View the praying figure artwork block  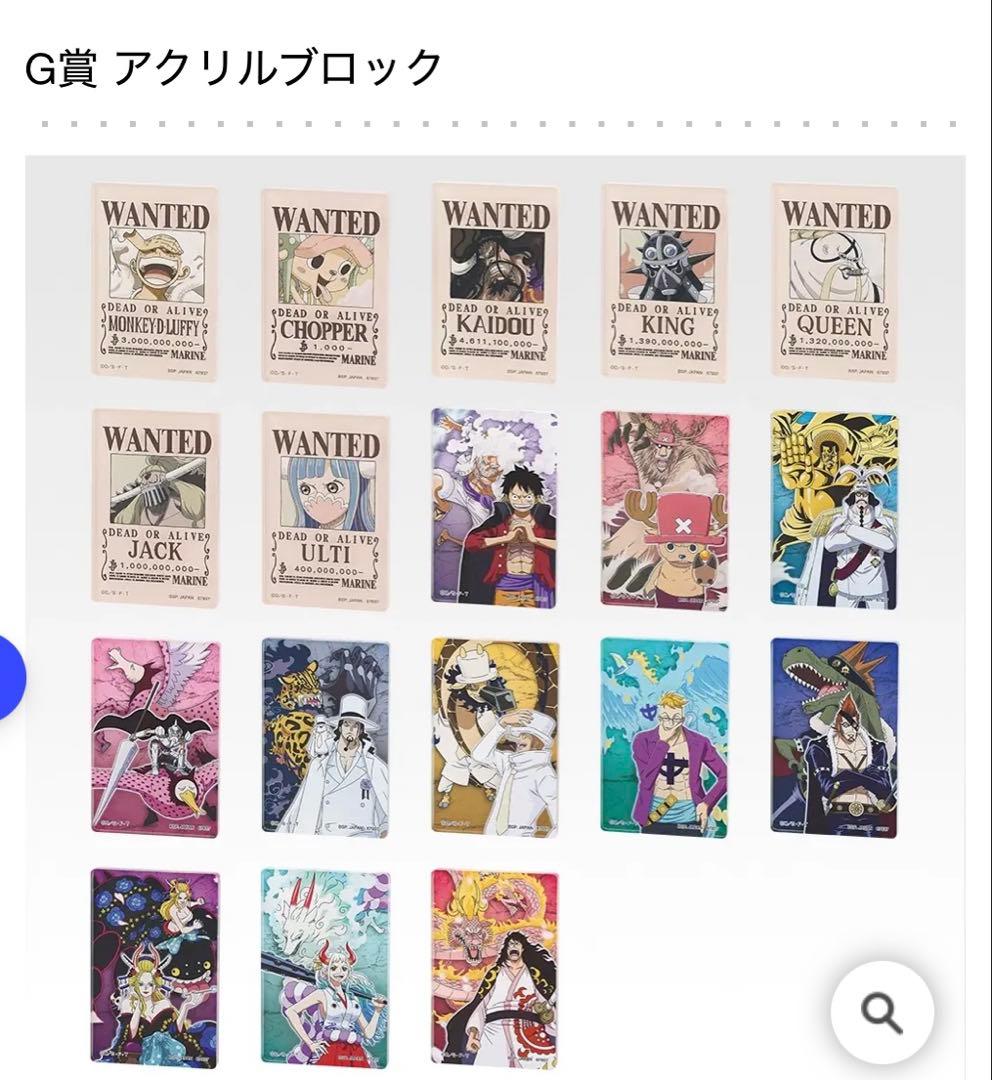tap(492, 737)
